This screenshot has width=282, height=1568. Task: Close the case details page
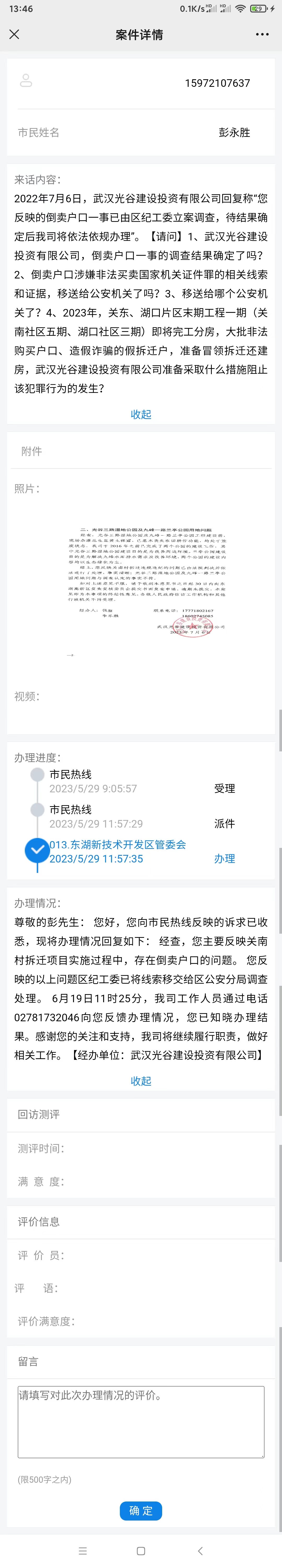click(x=15, y=35)
